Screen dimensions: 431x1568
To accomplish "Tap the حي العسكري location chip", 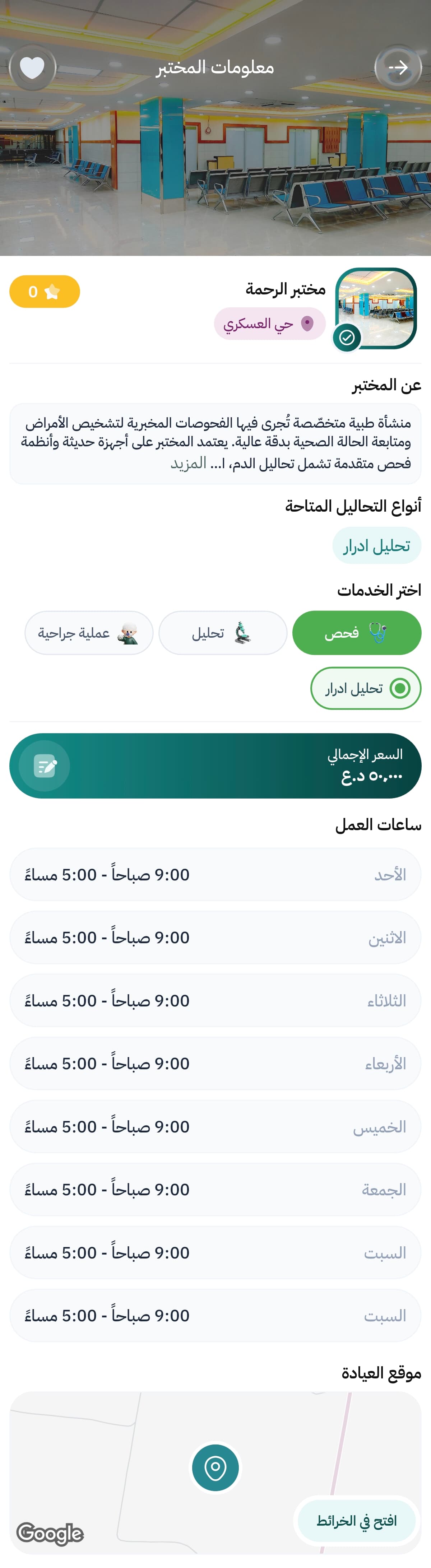I will pos(270,324).
